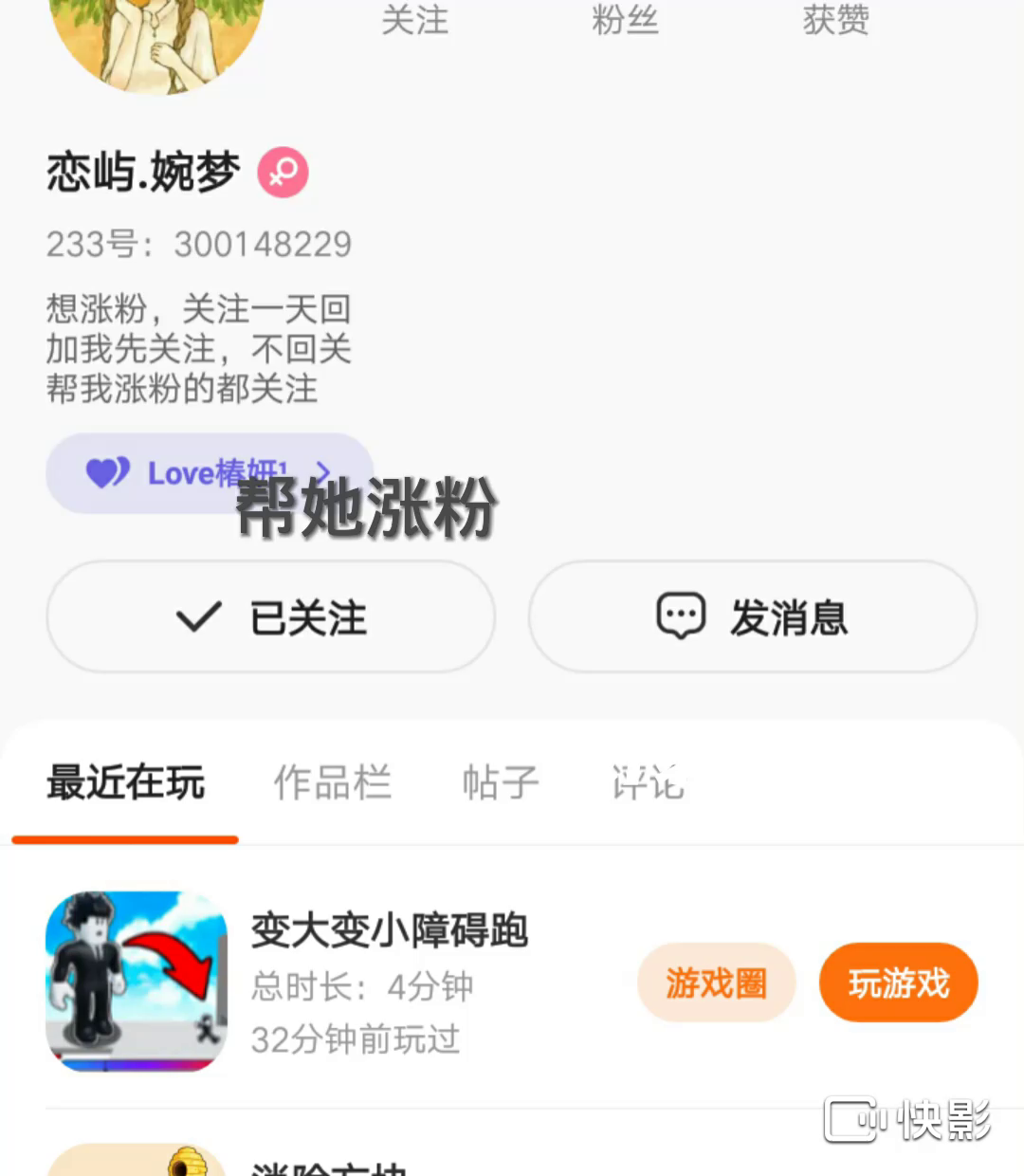The width and height of the screenshot is (1024, 1176).
Task: Switch to the 作品栏 tab
Action: 332,783
